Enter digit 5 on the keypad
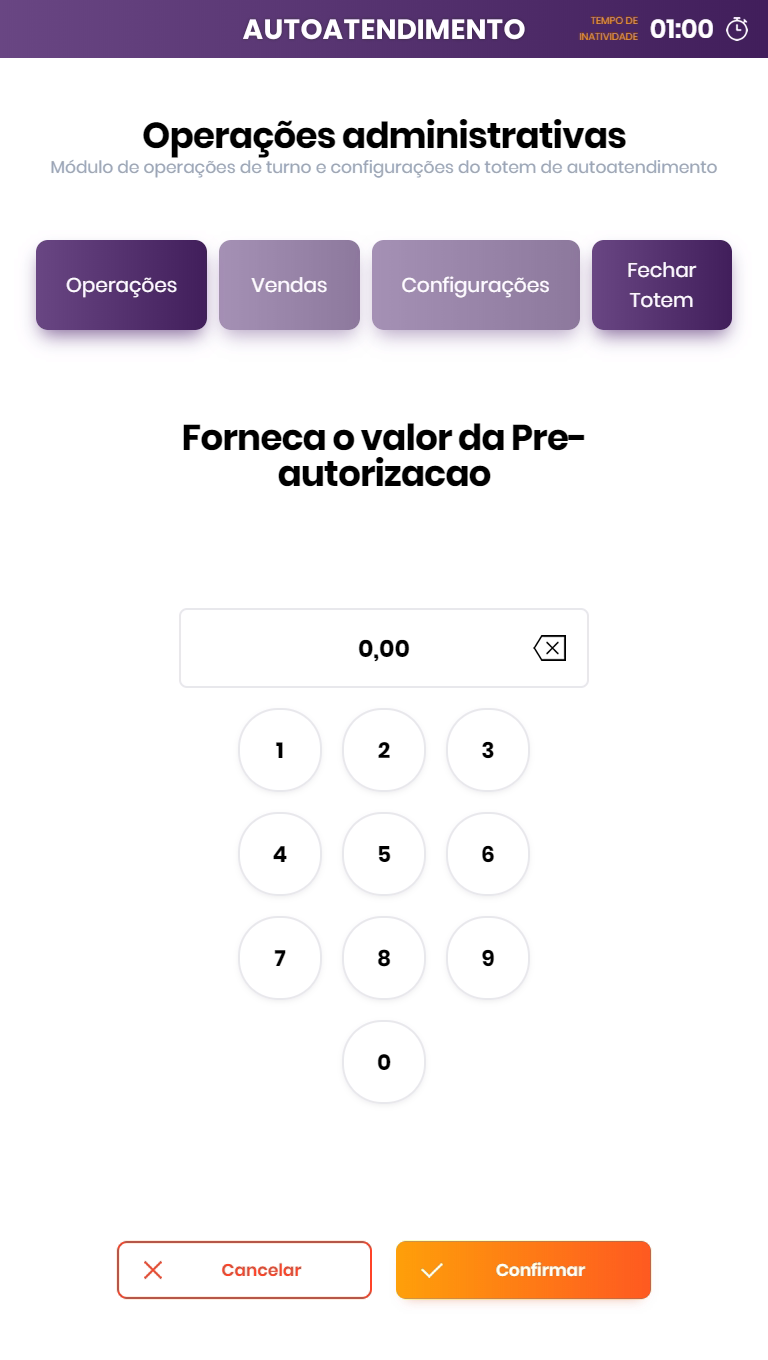This screenshot has height=1360, width=768. tap(384, 854)
